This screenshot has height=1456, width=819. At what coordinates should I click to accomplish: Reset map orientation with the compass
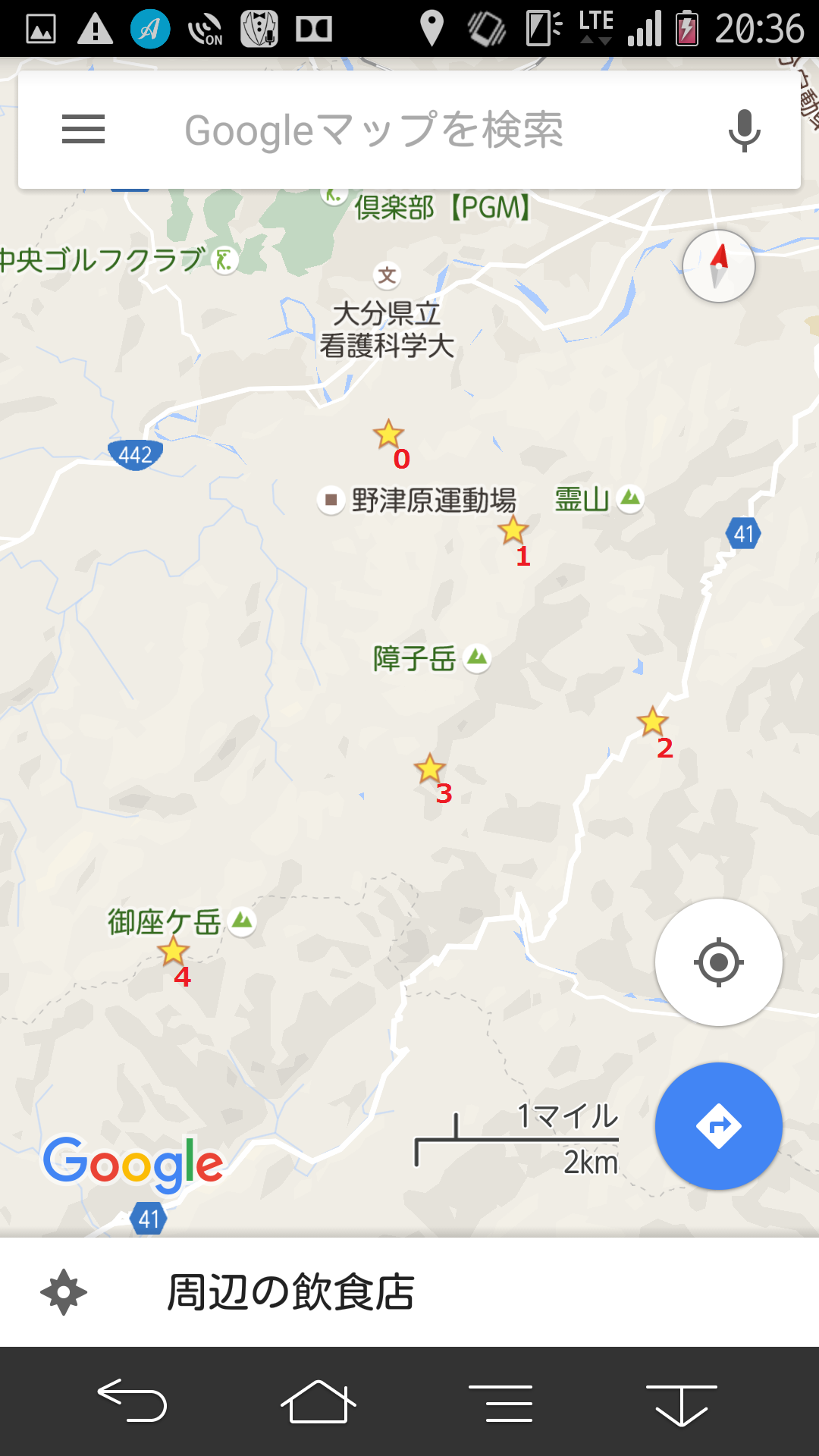point(718,266)
